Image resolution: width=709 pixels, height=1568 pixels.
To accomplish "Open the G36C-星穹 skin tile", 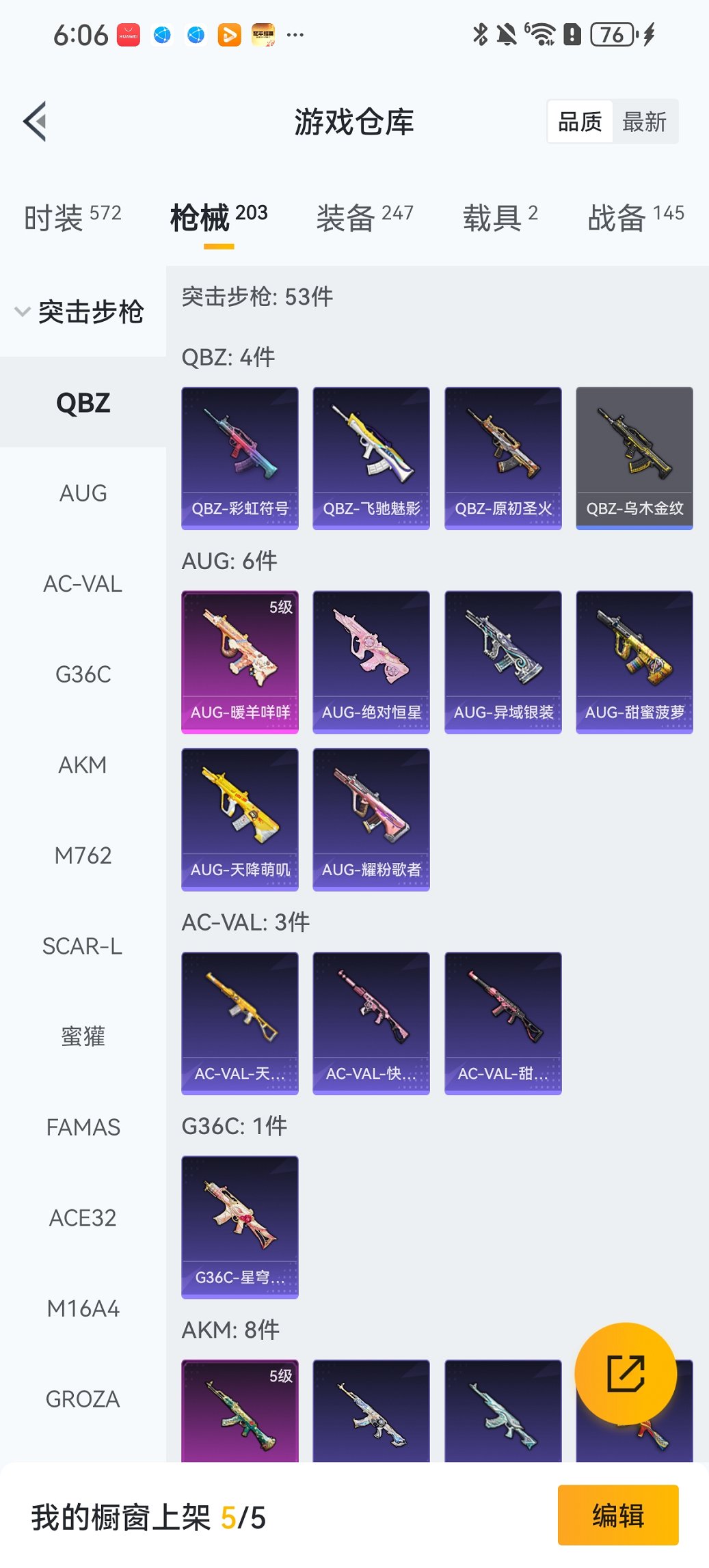I will [x=239, y=1226].
